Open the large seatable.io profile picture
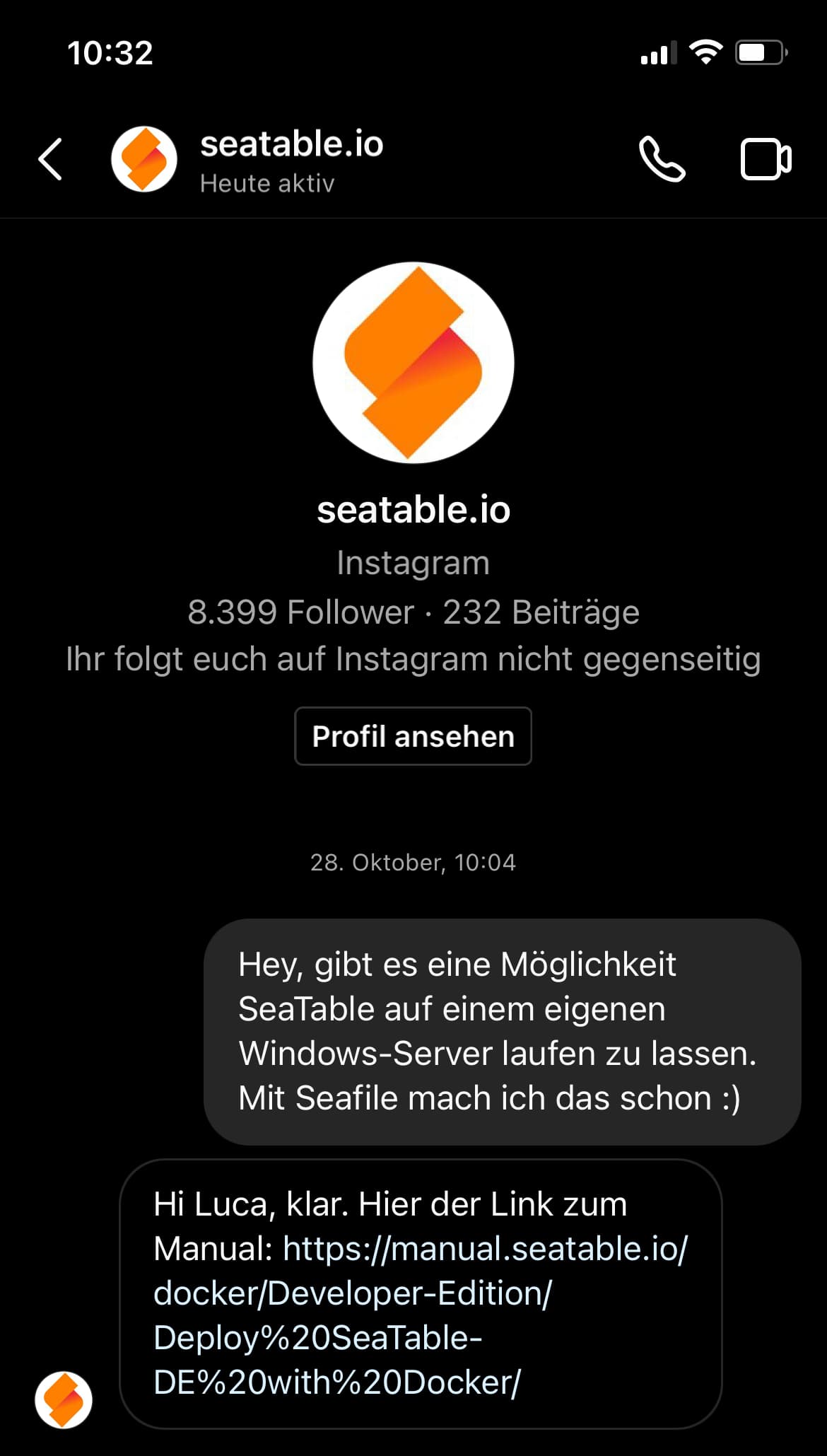827x1456 pixels. 413,363
